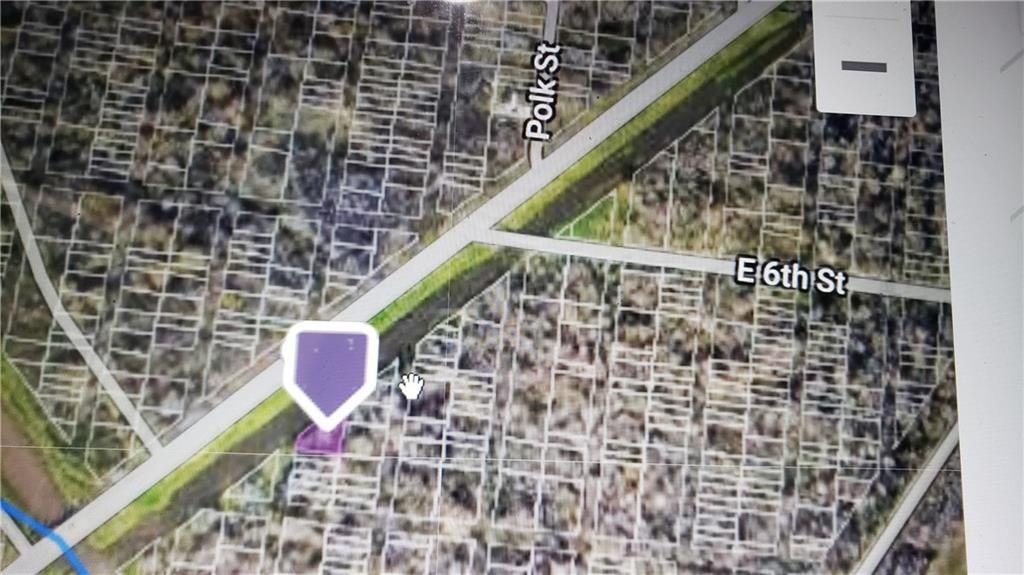This screenshot has width=1024, height=575.
Task: Zoom out the map with minus button
Action: [864, 66]
